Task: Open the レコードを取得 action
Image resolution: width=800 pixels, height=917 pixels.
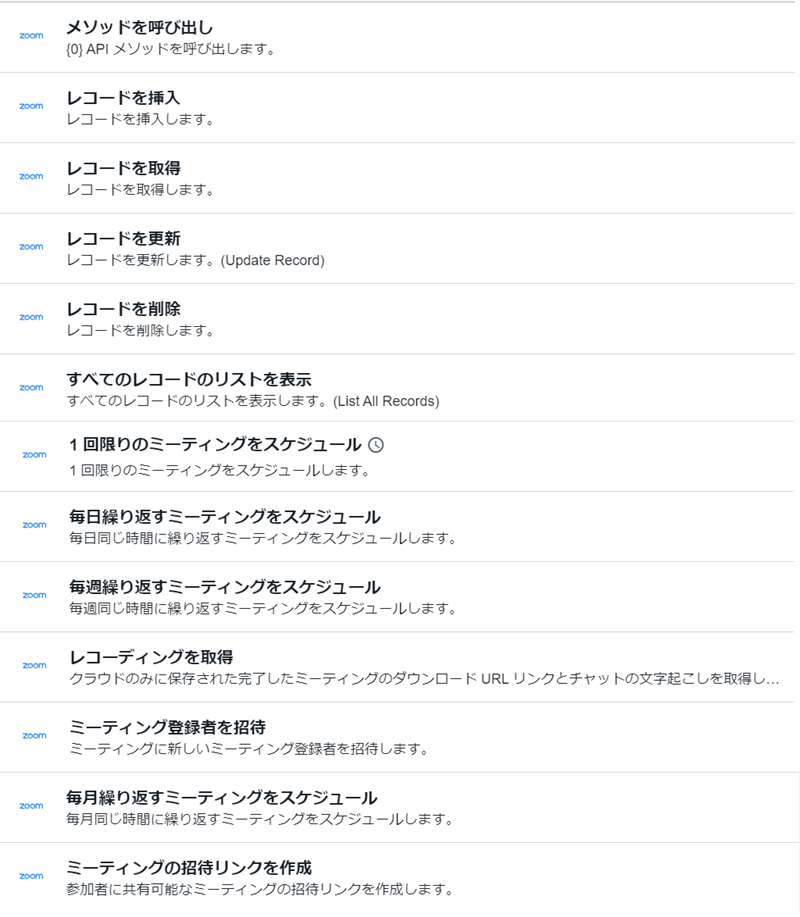Action: point(123,168)
